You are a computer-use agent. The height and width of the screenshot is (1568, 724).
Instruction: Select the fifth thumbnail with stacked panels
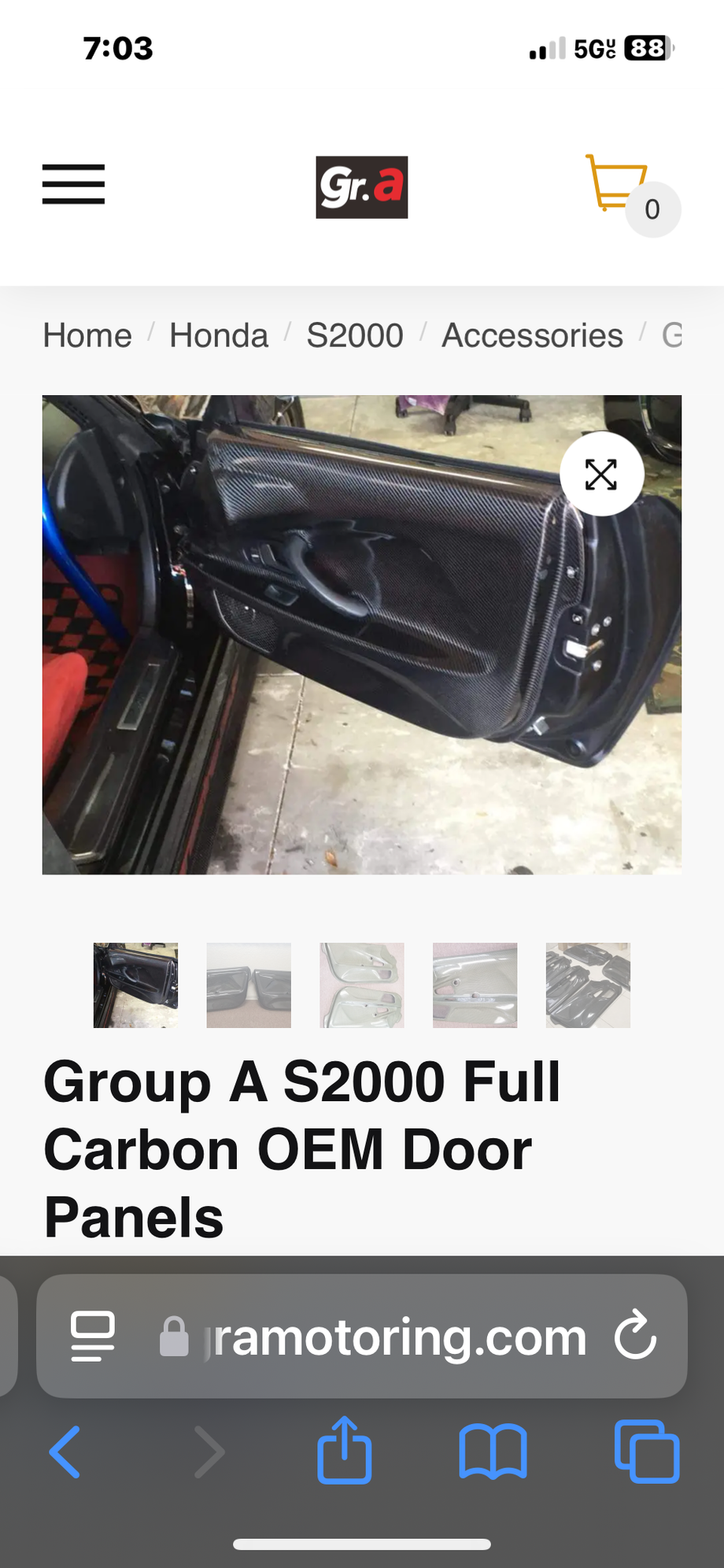click(x=588, y=985)
